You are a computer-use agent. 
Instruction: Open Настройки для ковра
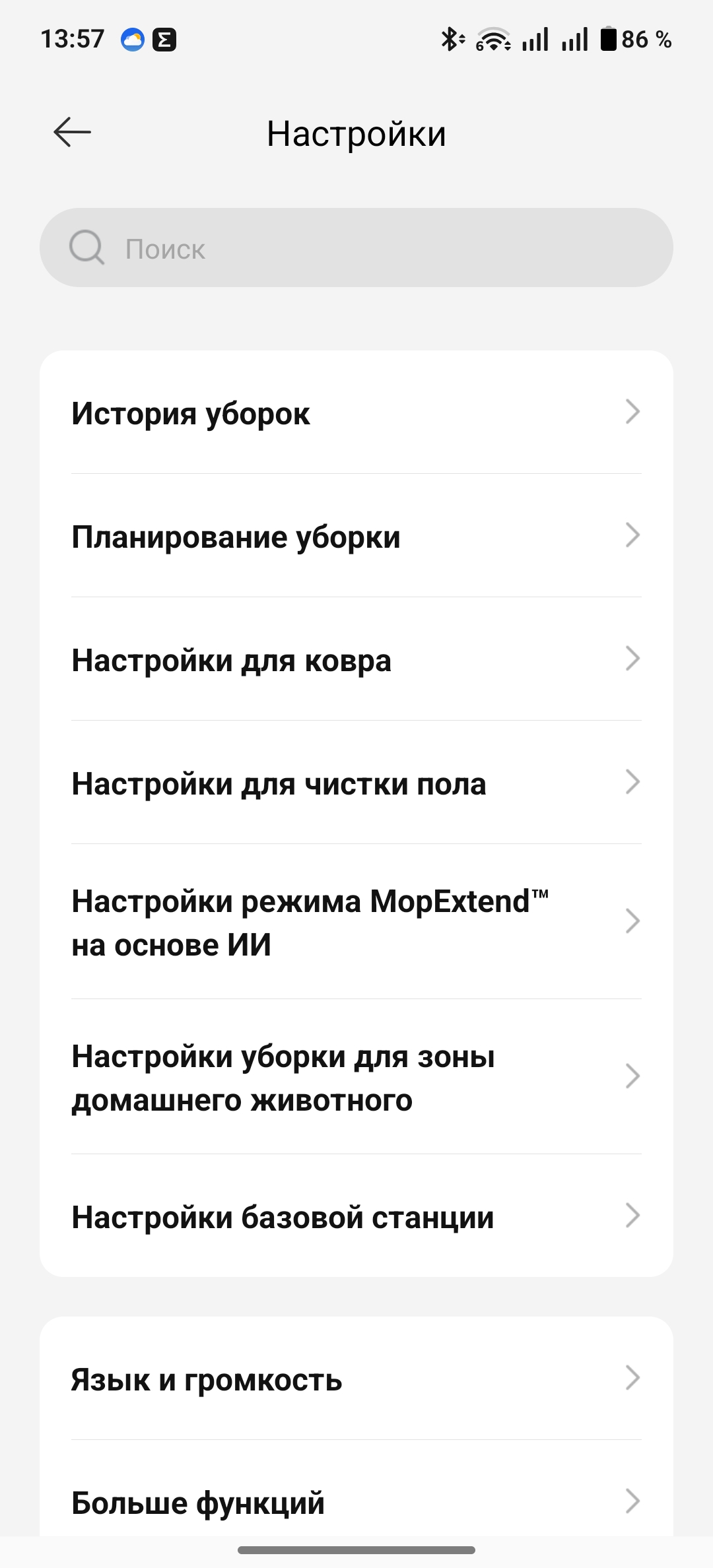[356, 659]
